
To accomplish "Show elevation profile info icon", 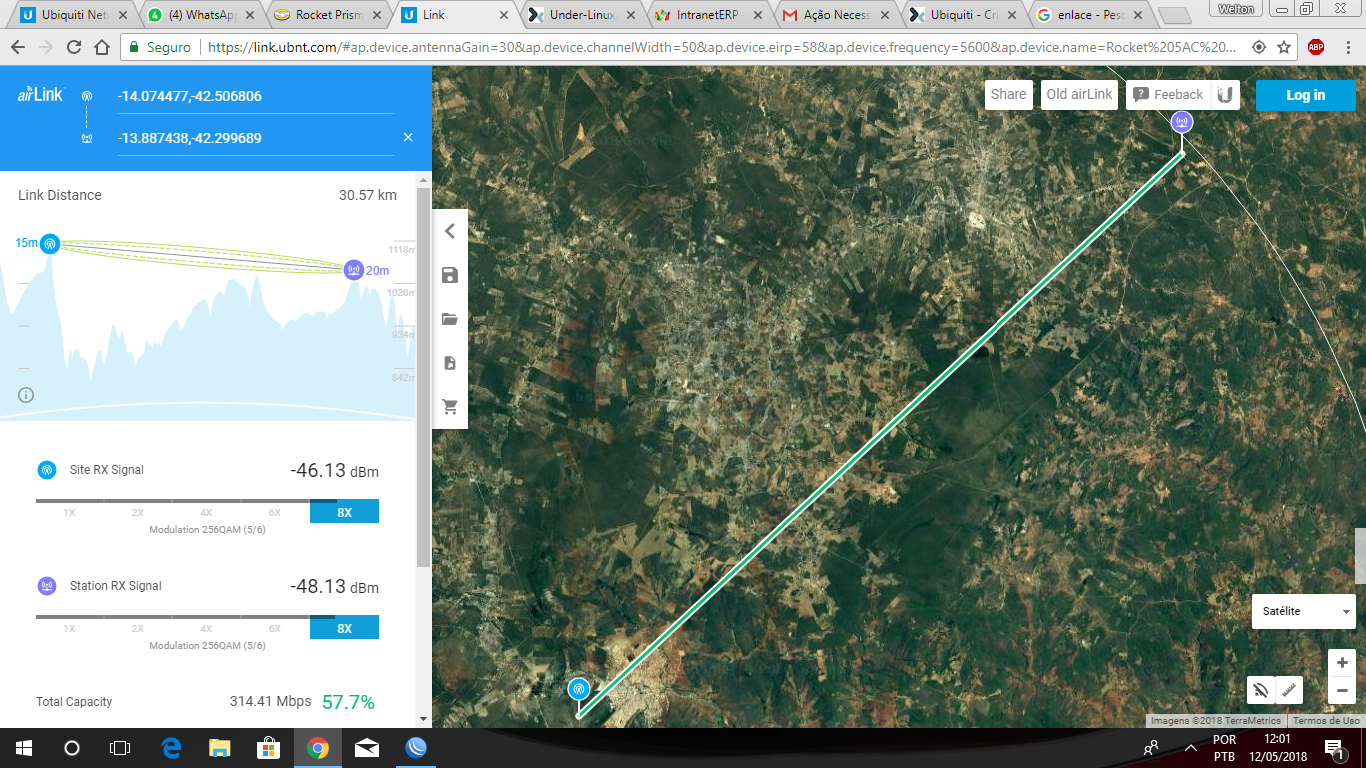I will click(26, 395).
